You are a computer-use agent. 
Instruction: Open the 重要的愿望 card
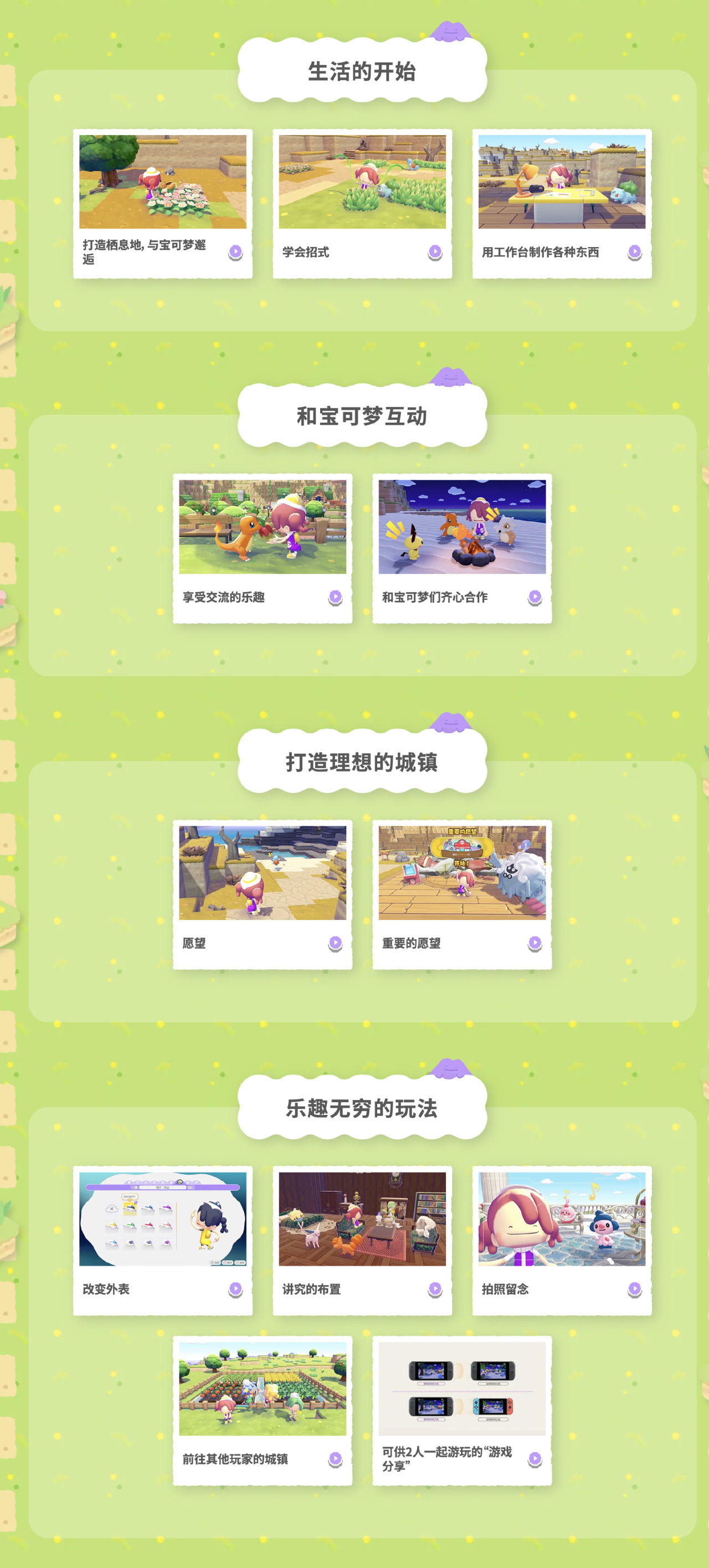tap(462, 893)
